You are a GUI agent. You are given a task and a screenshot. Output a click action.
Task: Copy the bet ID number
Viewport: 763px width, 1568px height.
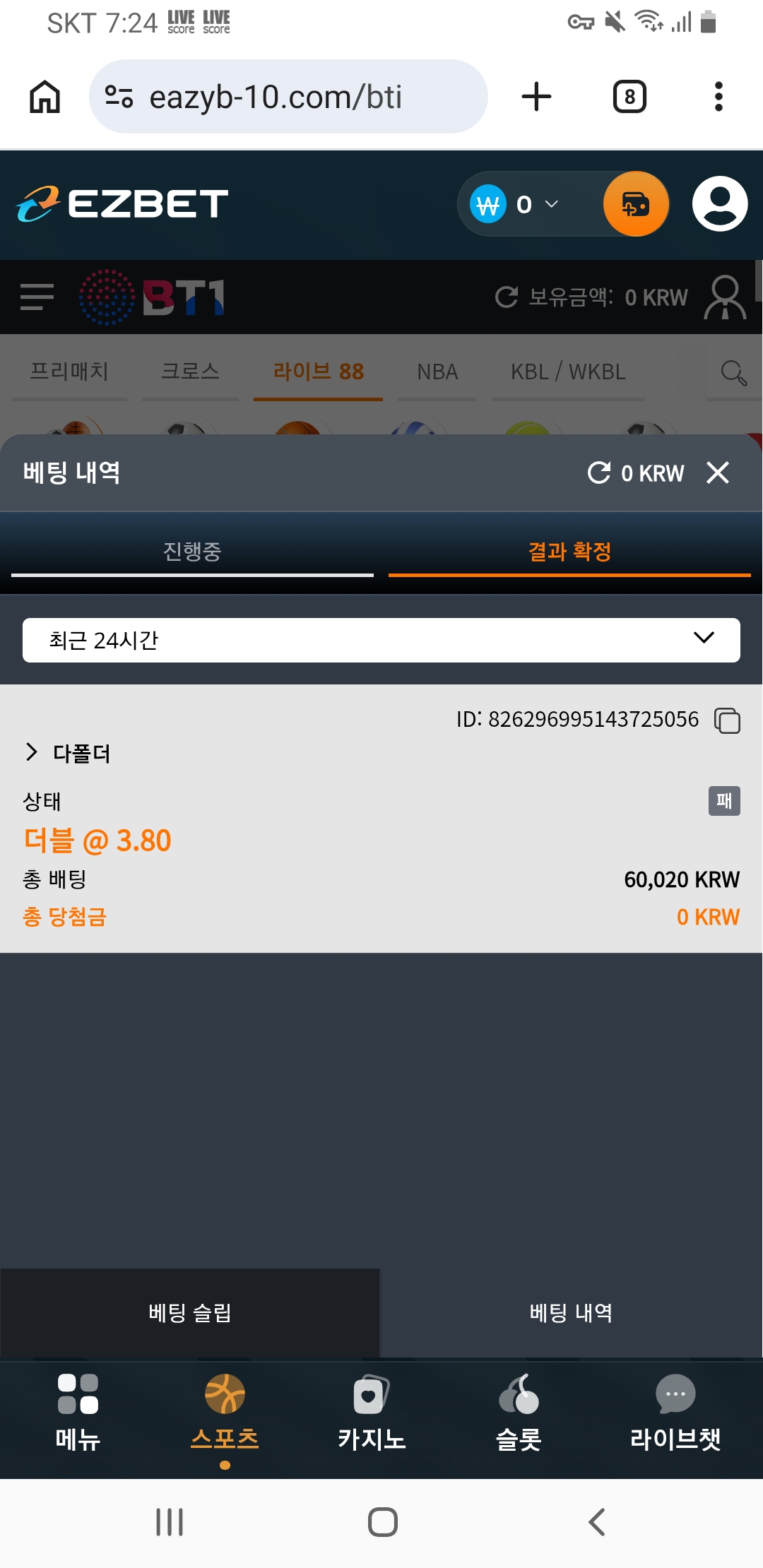tap(727, 720)
